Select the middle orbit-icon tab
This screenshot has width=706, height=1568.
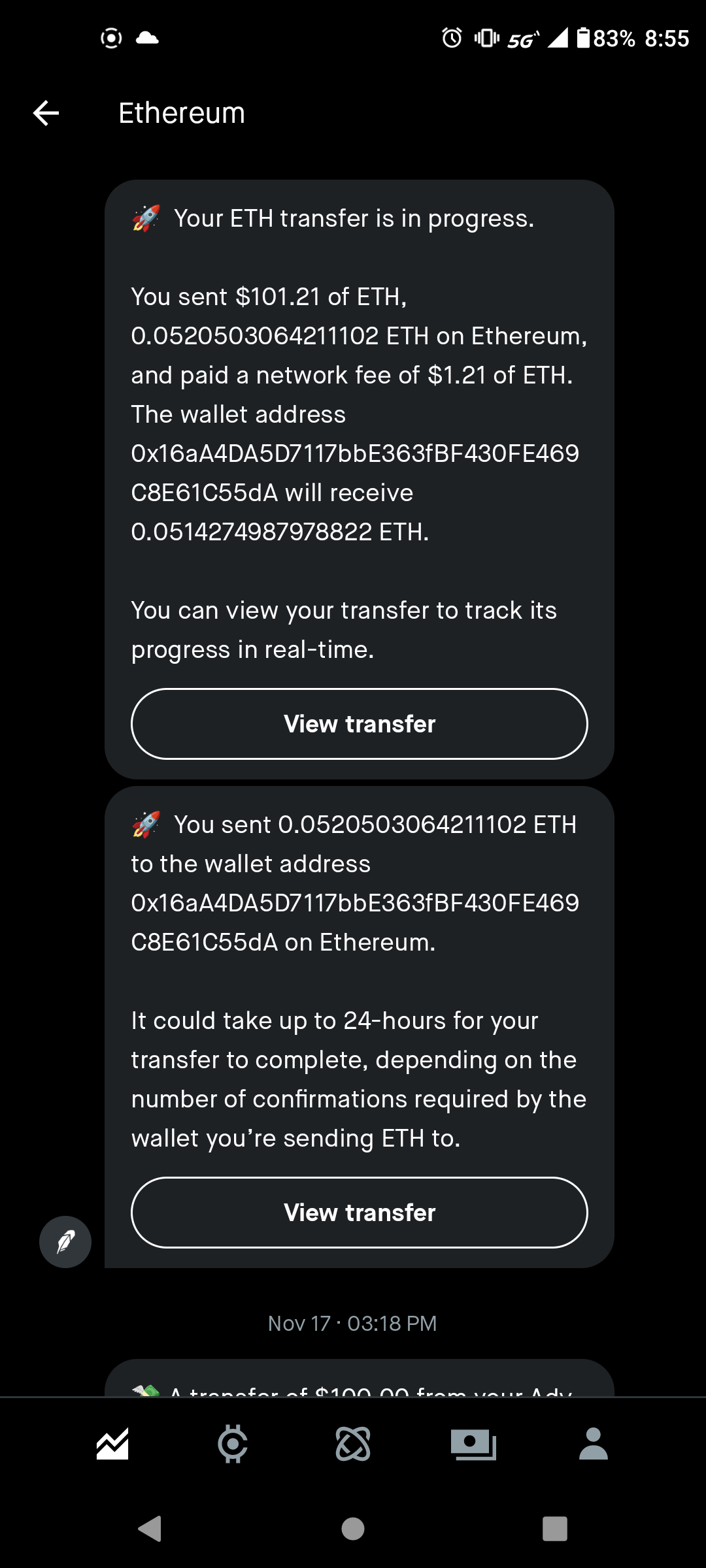353,1444
